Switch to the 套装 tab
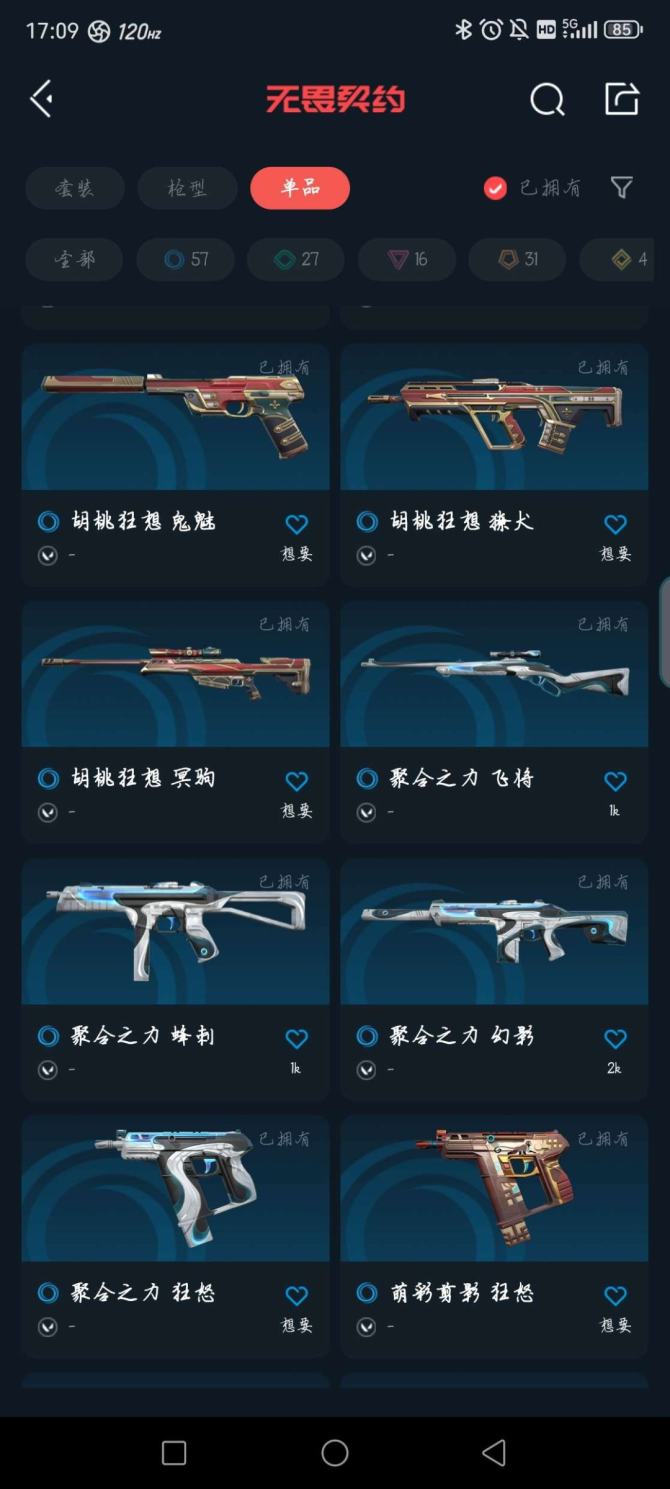 coord(74,188)
